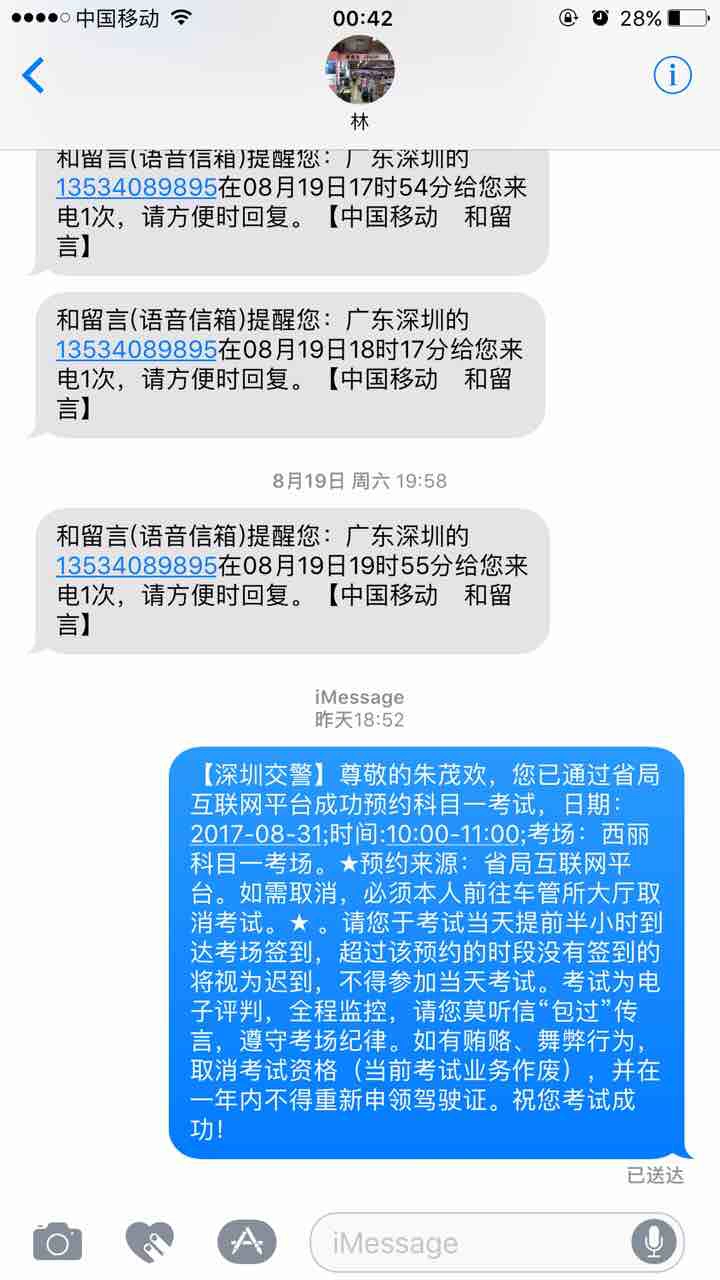Open the iMessage App Store drawer
This screenshot has width=720, height=1280.
click(246, 1242)
